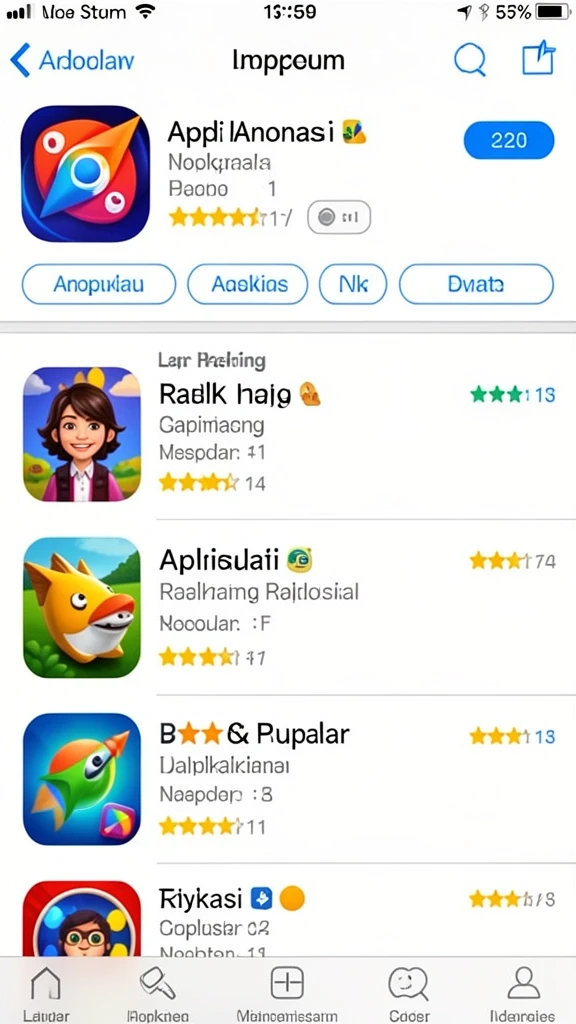This screenshot has height=1024, width=576.
Task: Open the search magnifier icon
Action: coord(470,61)
